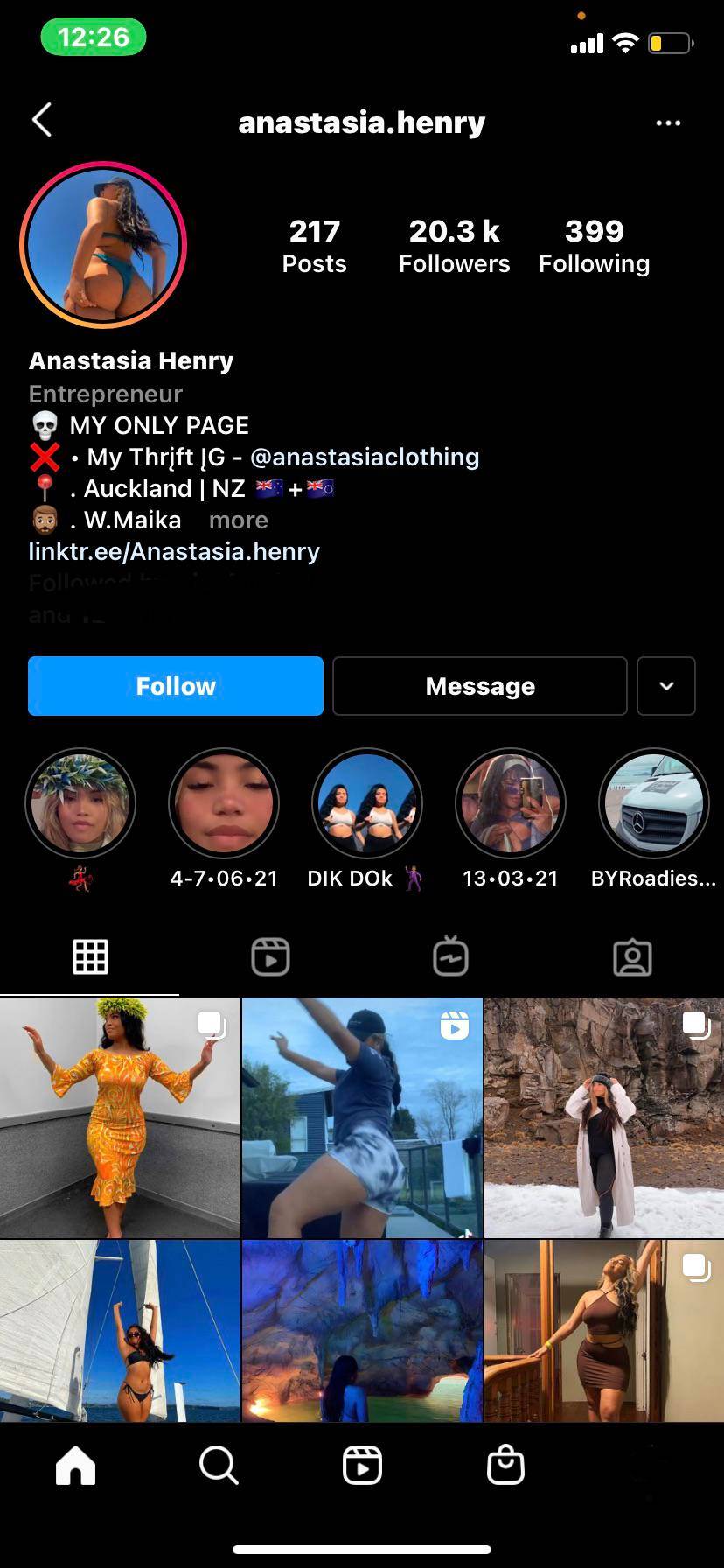Open the BYRoadies story highlight
Screen dimensions: 724x1568
click(x=653, y=802)
